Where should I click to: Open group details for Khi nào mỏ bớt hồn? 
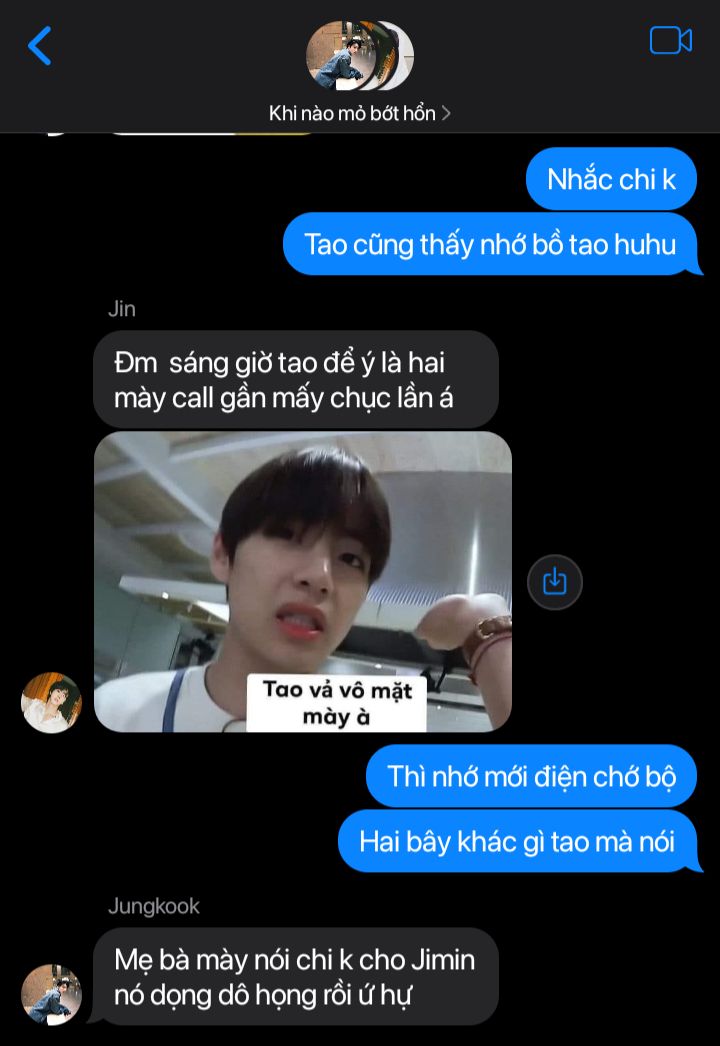(x=358, y=113)
